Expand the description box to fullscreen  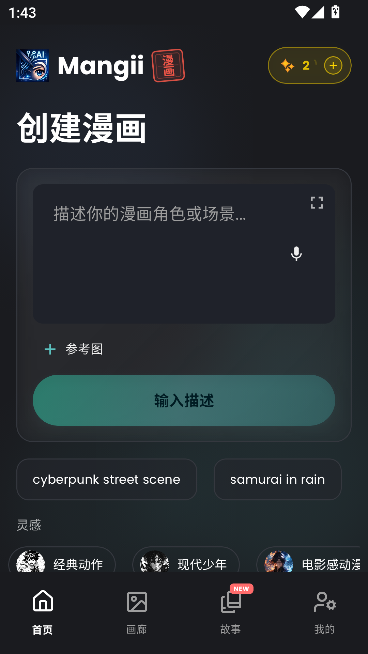[317, 203]
